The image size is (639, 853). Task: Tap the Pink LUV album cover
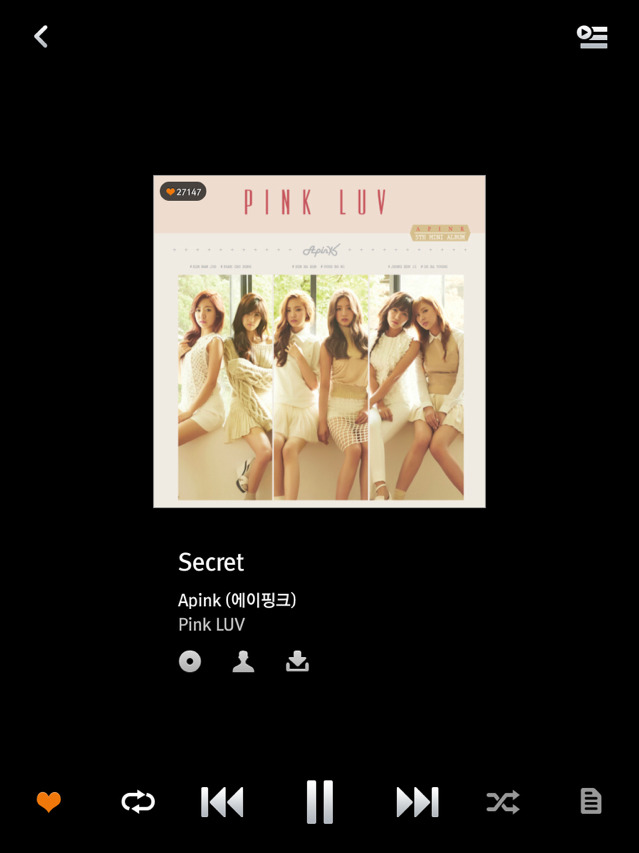pyautogui.click(x=319, y=341)
